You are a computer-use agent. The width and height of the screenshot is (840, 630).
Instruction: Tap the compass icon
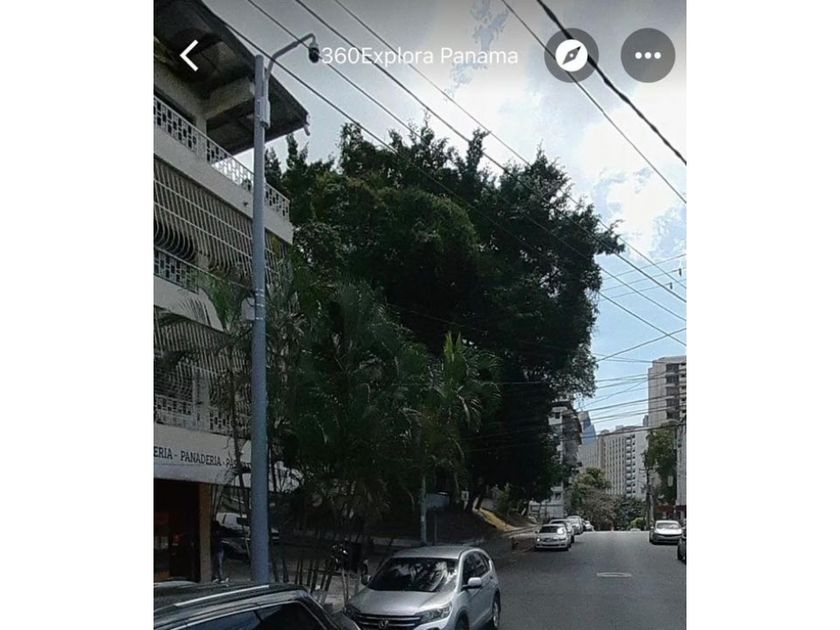click(x=571, y=56)
